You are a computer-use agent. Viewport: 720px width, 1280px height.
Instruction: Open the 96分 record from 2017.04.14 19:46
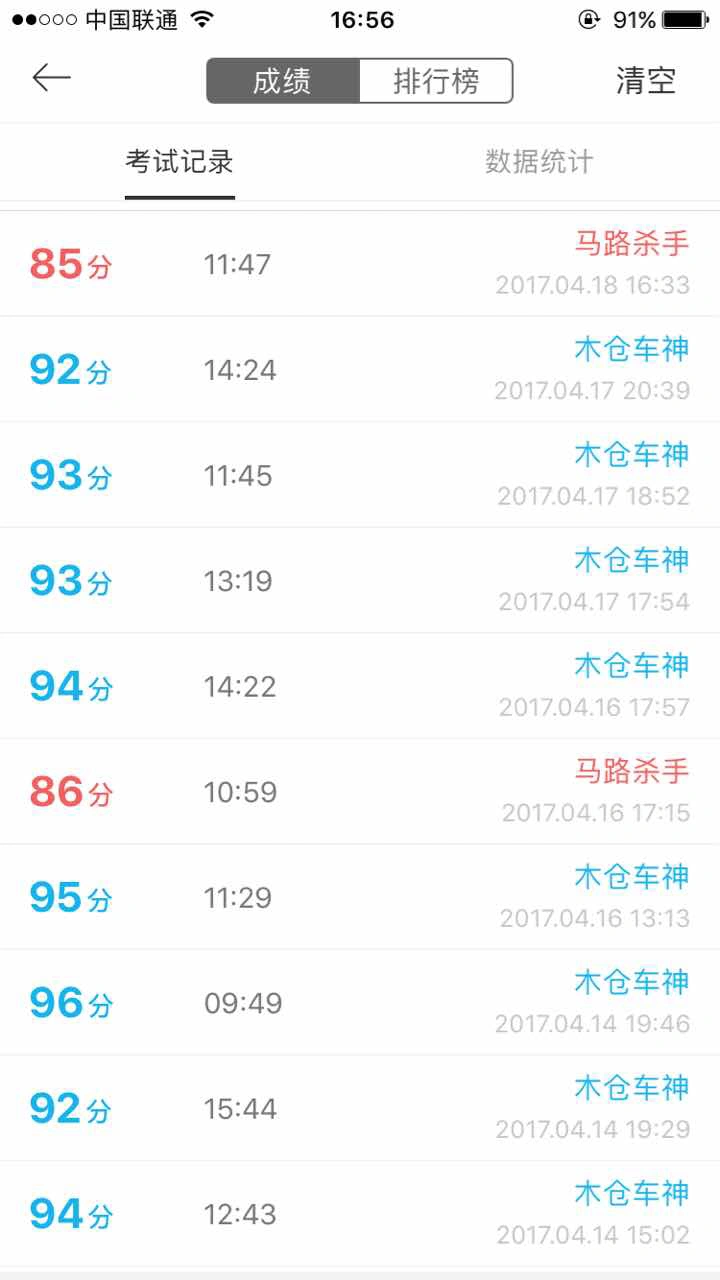pos(360,1002)
